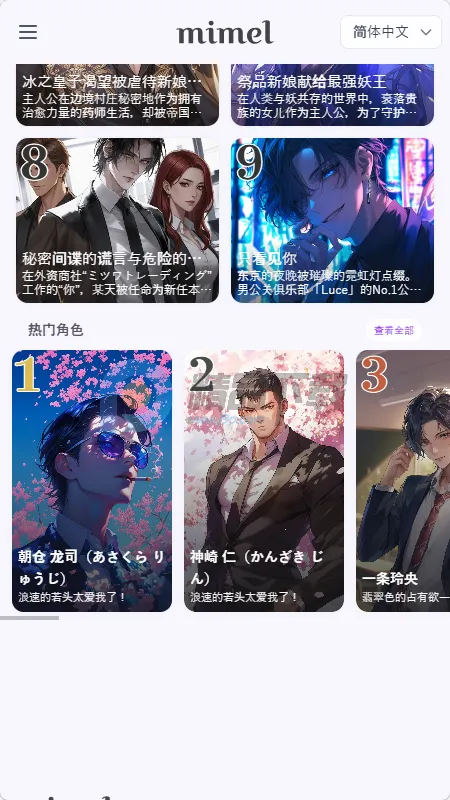Open character card 朝仓 龙司
Image resolution: width=450 pixels, height=800 pixels.
click(92, 481)
